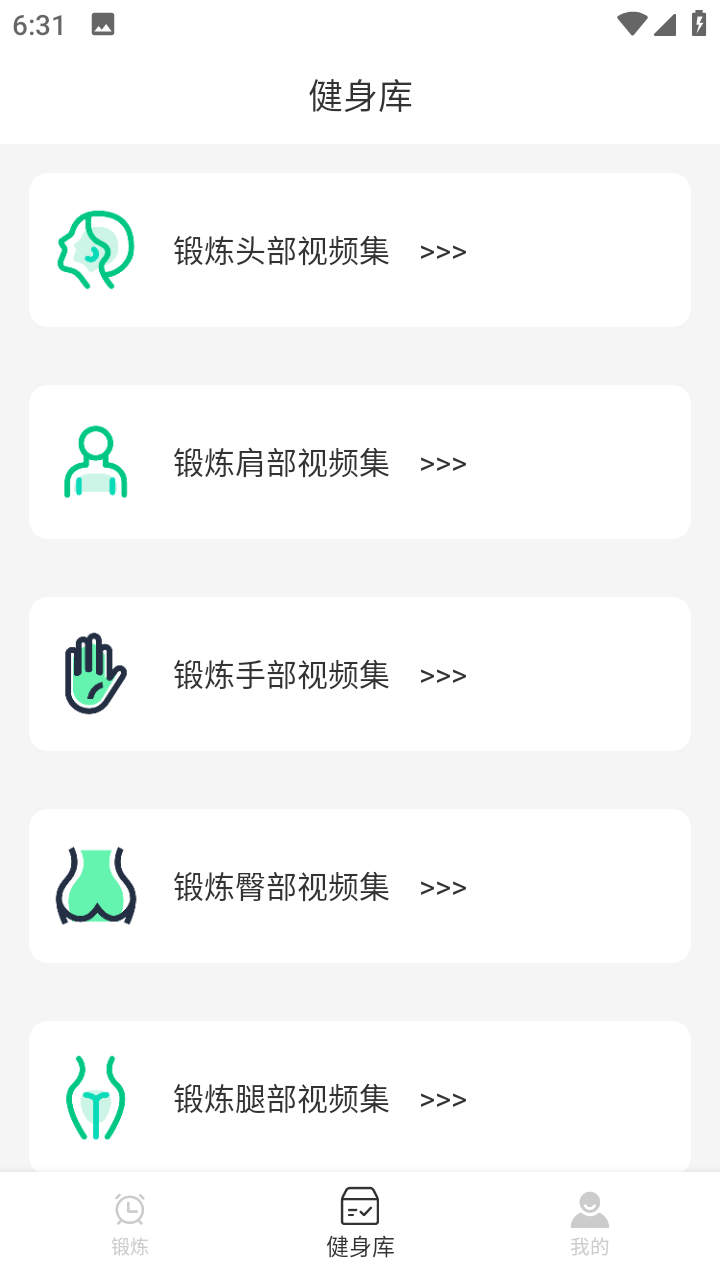Click the 健身库 page title

360,96
